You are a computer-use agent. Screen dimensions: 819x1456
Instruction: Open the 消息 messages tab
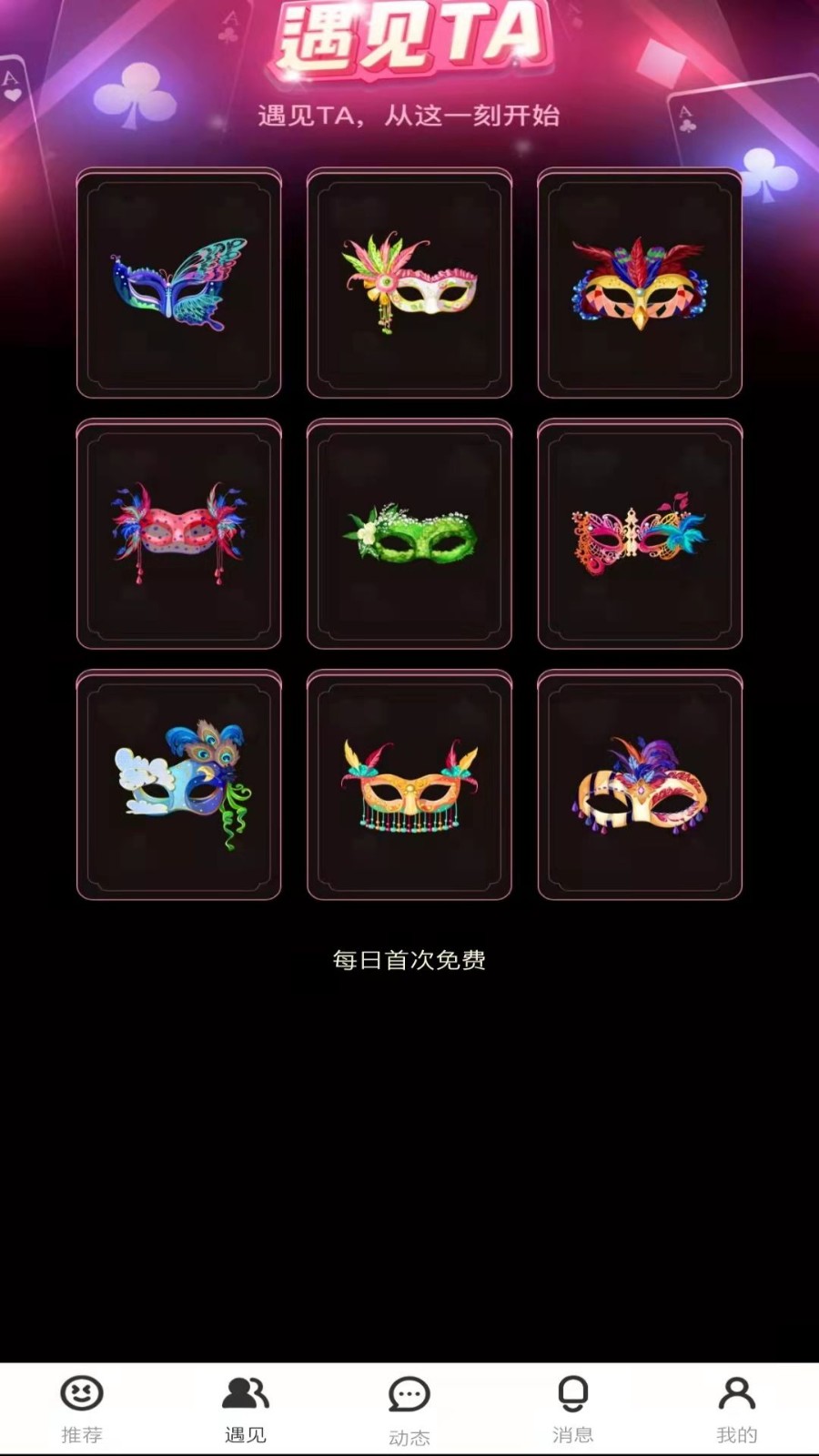[x=573, y=1409]
